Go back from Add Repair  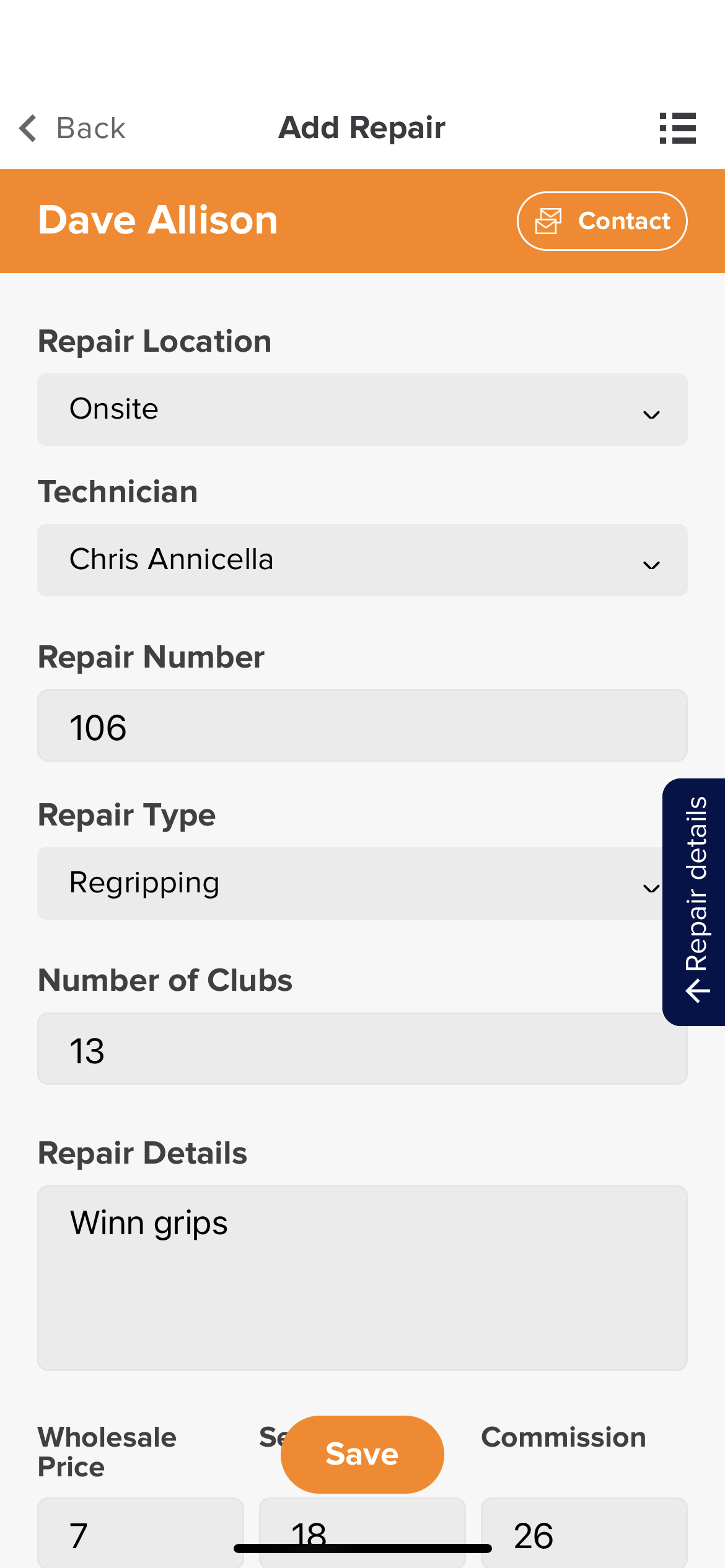(72, 128)
